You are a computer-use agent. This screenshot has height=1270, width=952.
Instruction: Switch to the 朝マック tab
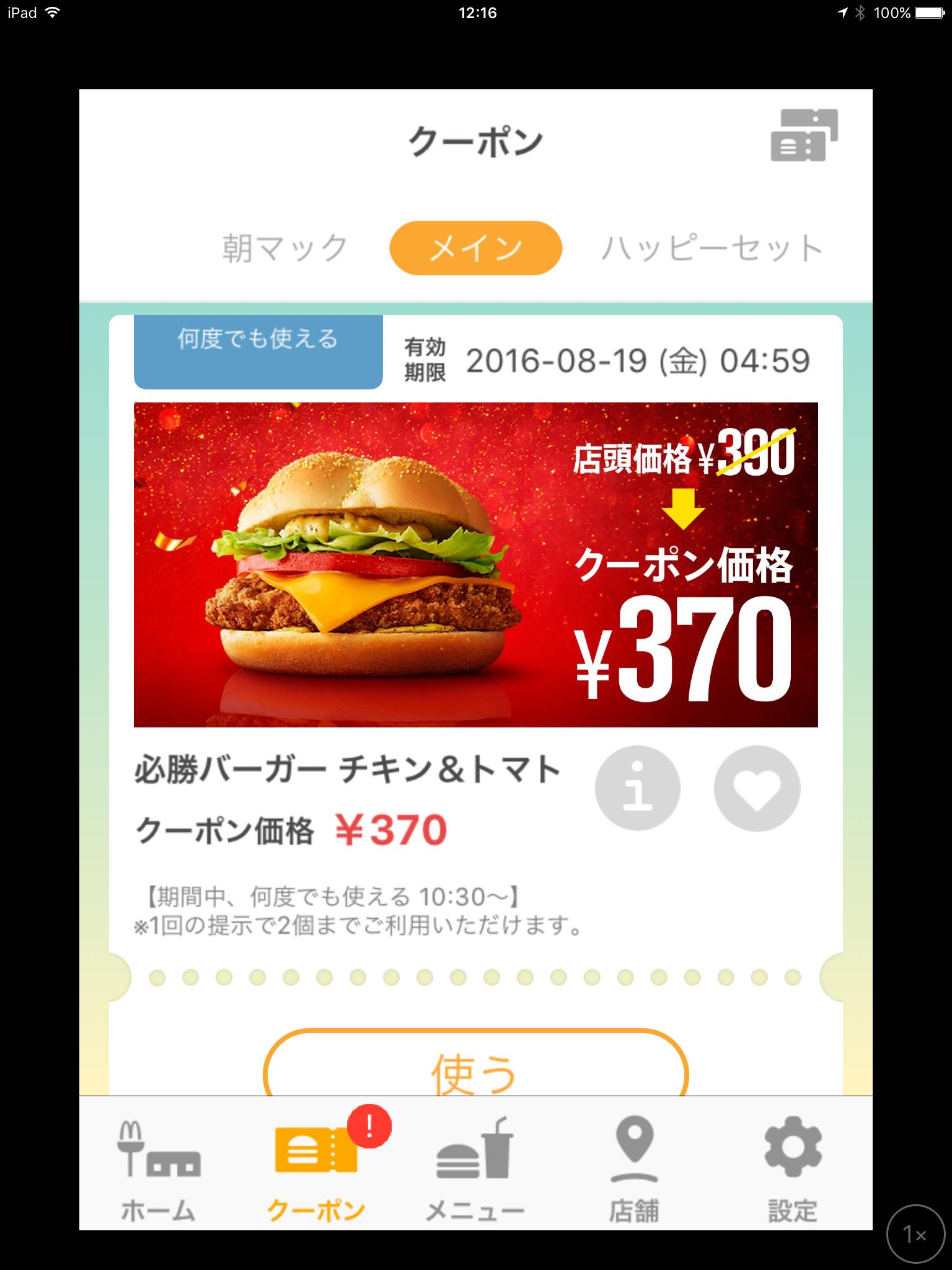[x=285, y=248]
